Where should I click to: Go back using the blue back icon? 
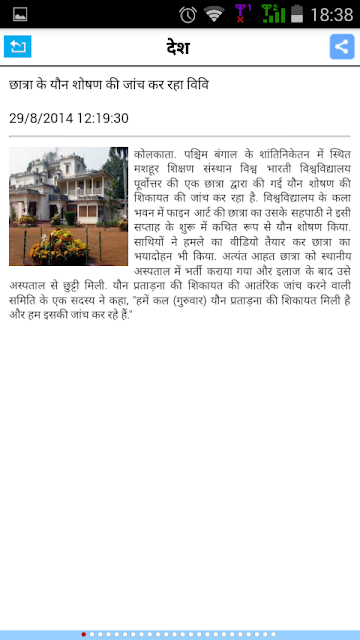pos(18,47)
